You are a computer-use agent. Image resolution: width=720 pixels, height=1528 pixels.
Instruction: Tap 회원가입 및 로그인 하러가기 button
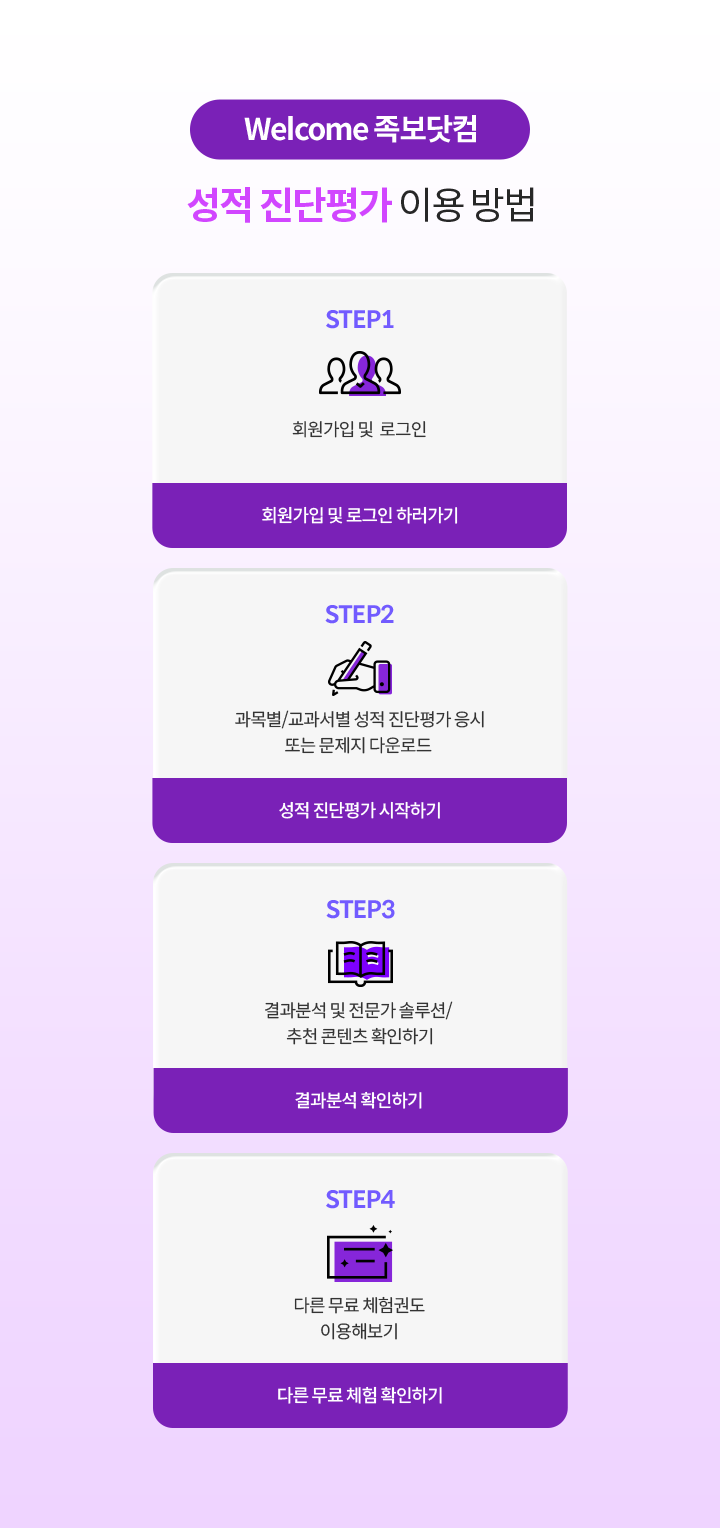point(360,515)
